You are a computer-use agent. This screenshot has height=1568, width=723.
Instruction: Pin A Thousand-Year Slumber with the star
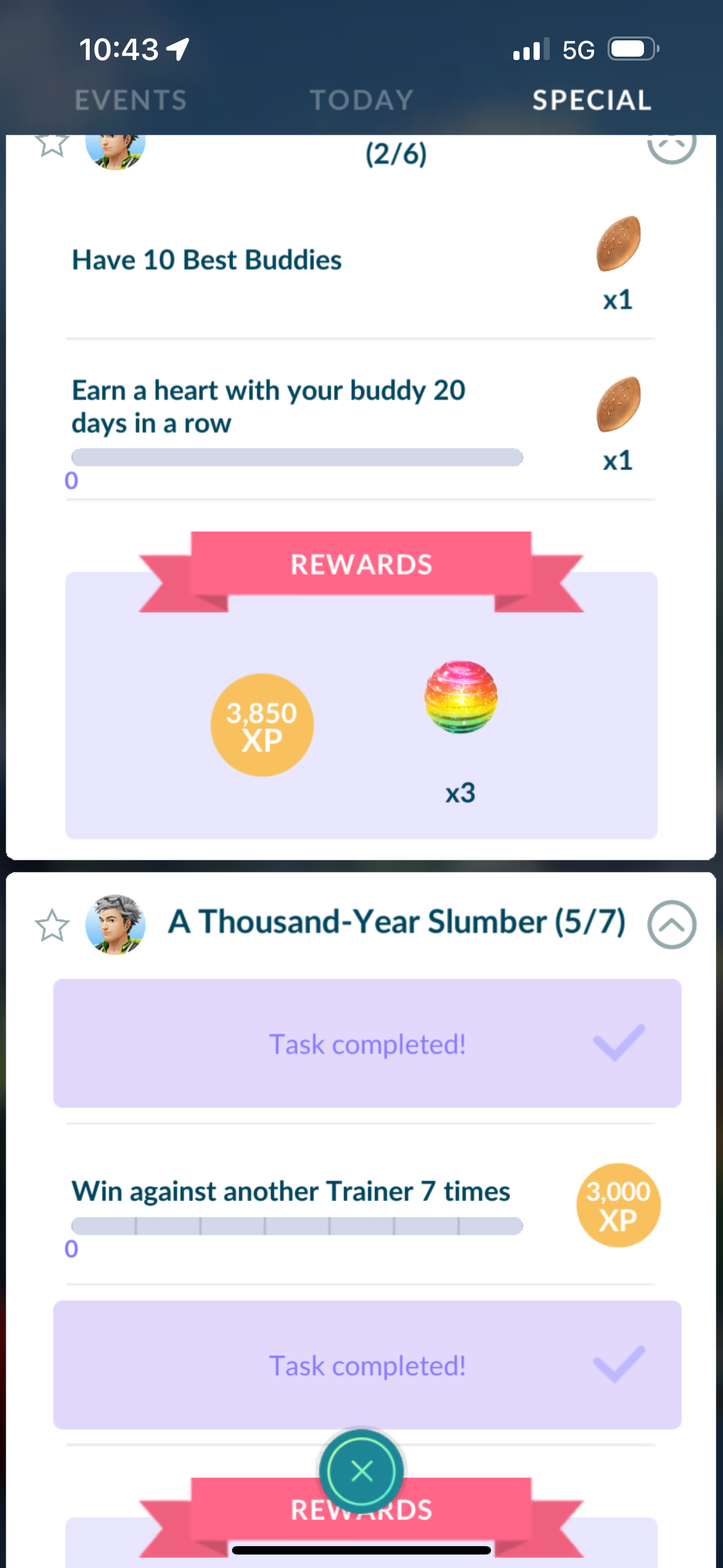pos(52,925)
